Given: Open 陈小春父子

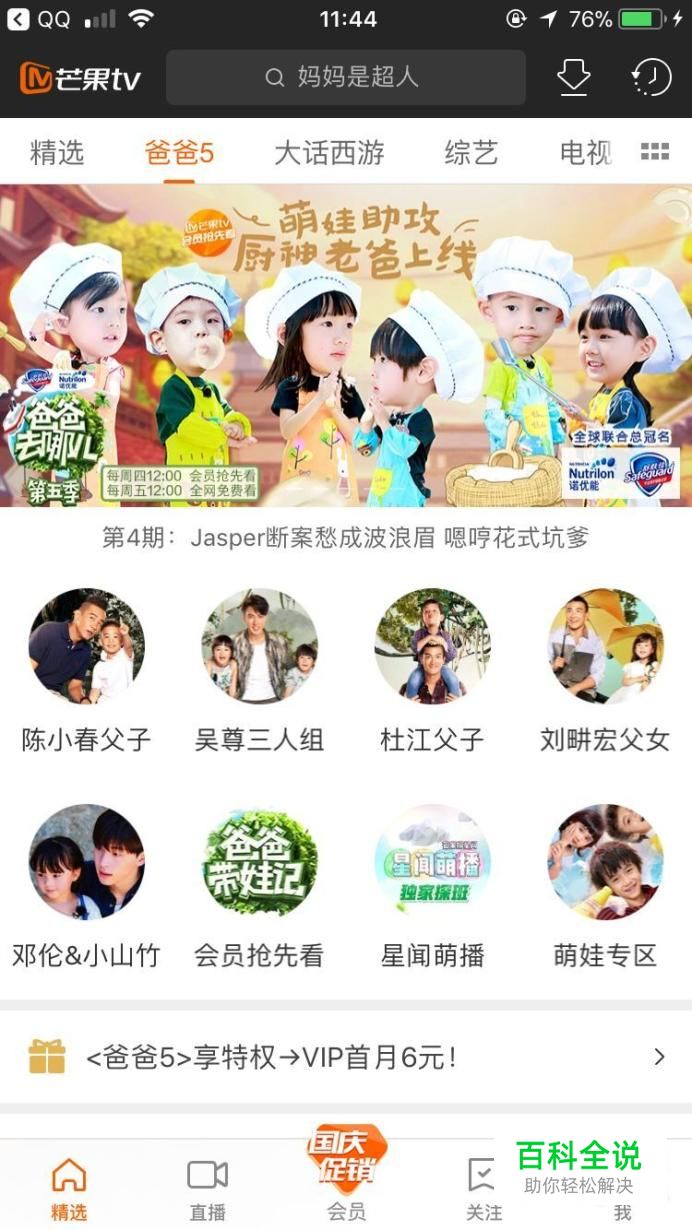Looking at the screenshot, I should tap(86, 670).
